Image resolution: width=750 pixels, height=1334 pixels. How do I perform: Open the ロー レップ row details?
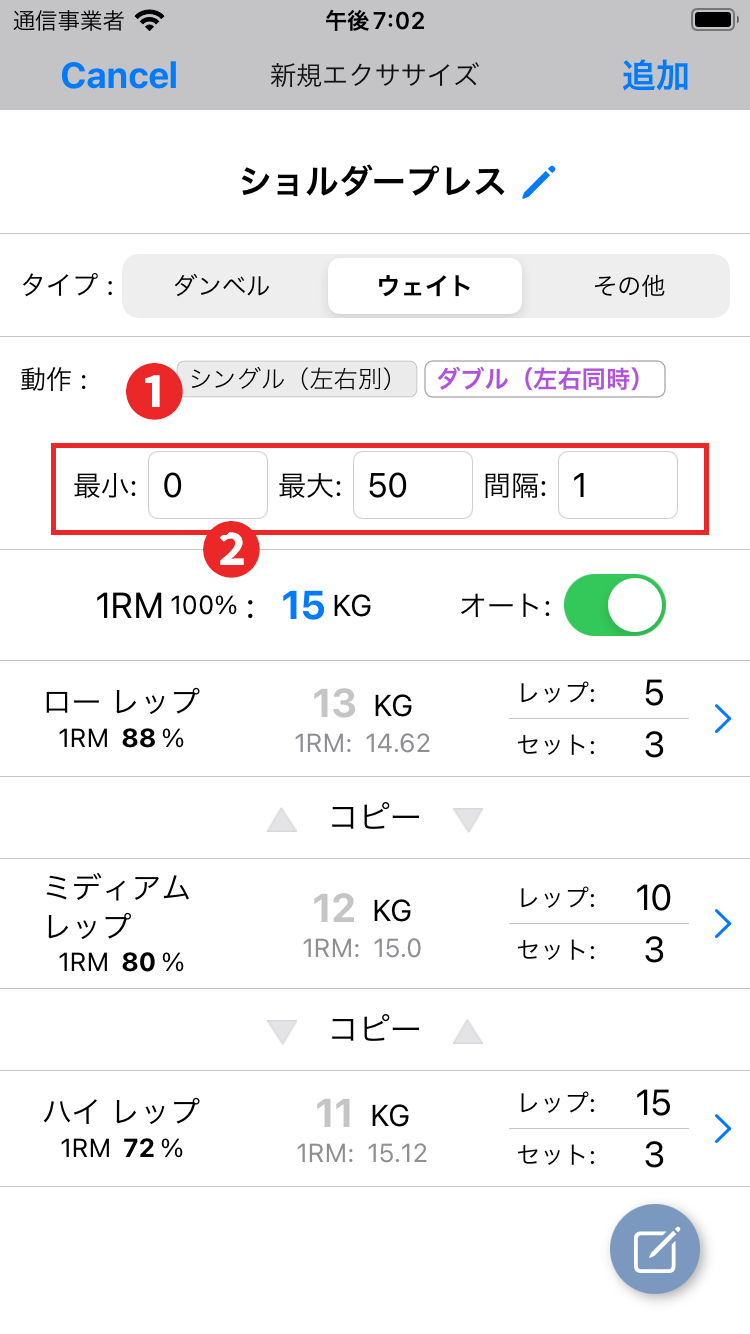(723, 719)
